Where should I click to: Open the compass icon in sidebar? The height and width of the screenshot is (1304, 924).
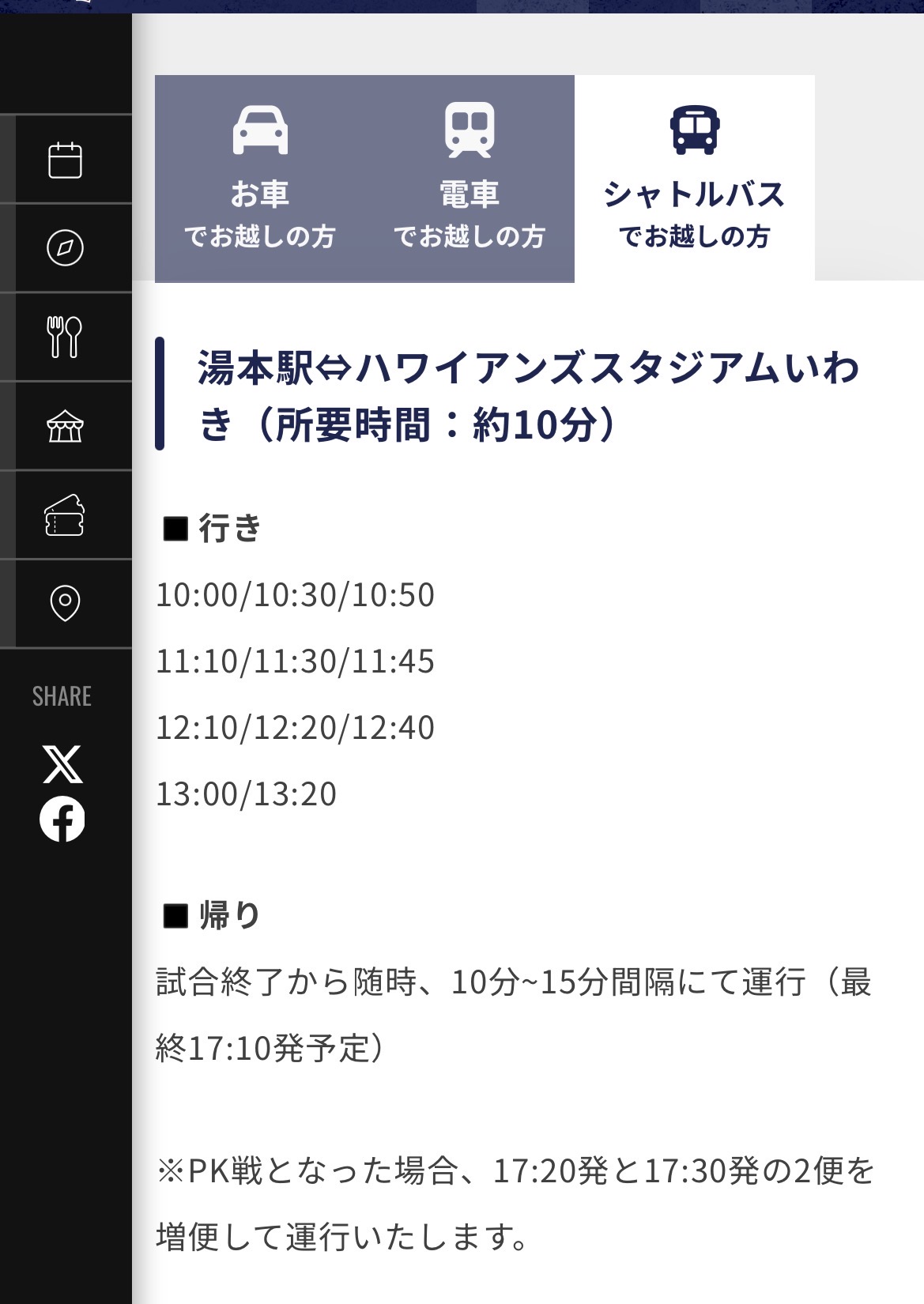tap(66, 248)
